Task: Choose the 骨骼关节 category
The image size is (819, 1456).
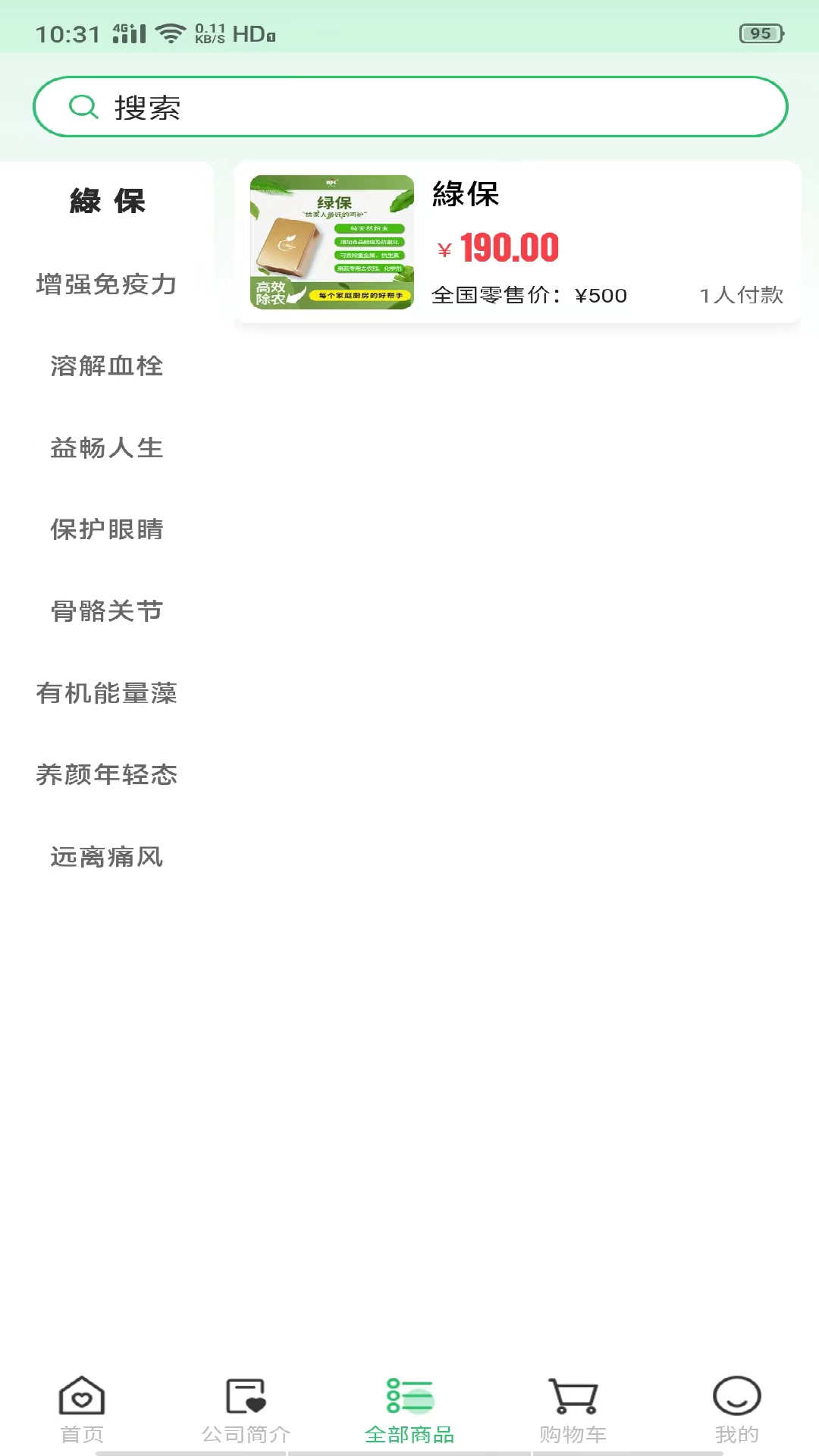Action: pyautogui.click(x=106, y=612)
